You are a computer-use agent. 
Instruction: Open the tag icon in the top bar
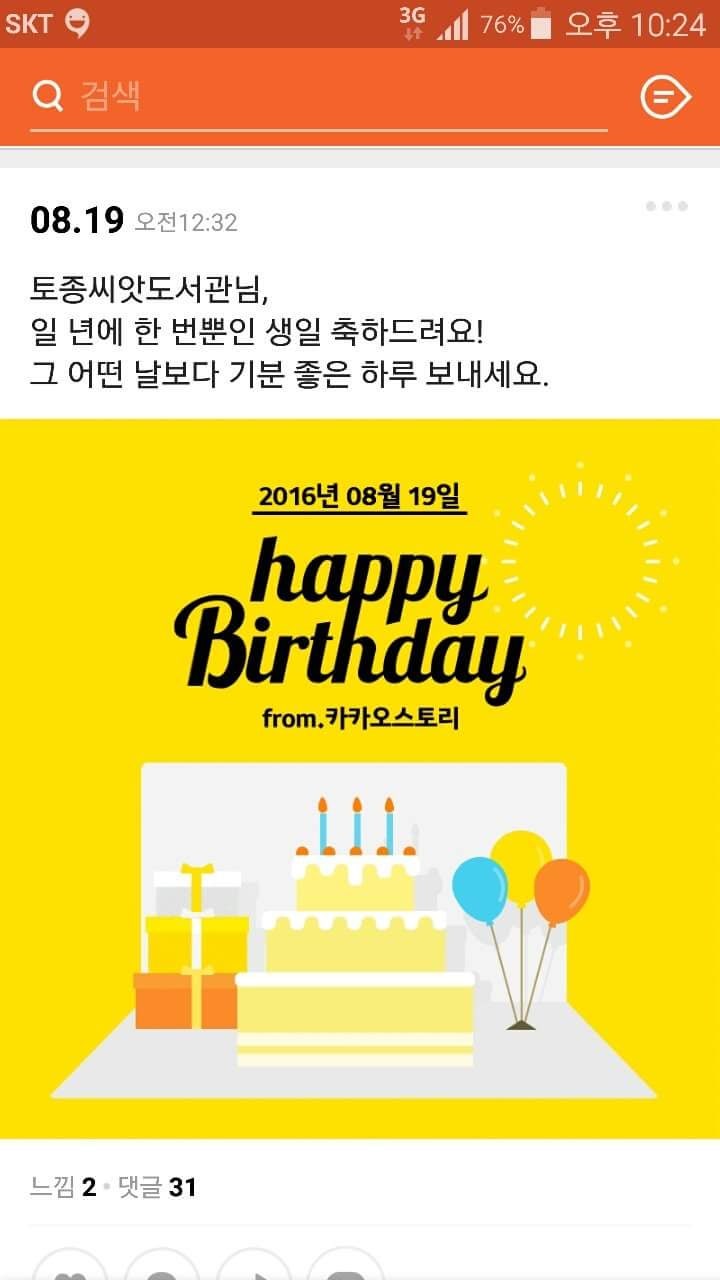coord(665,97)
